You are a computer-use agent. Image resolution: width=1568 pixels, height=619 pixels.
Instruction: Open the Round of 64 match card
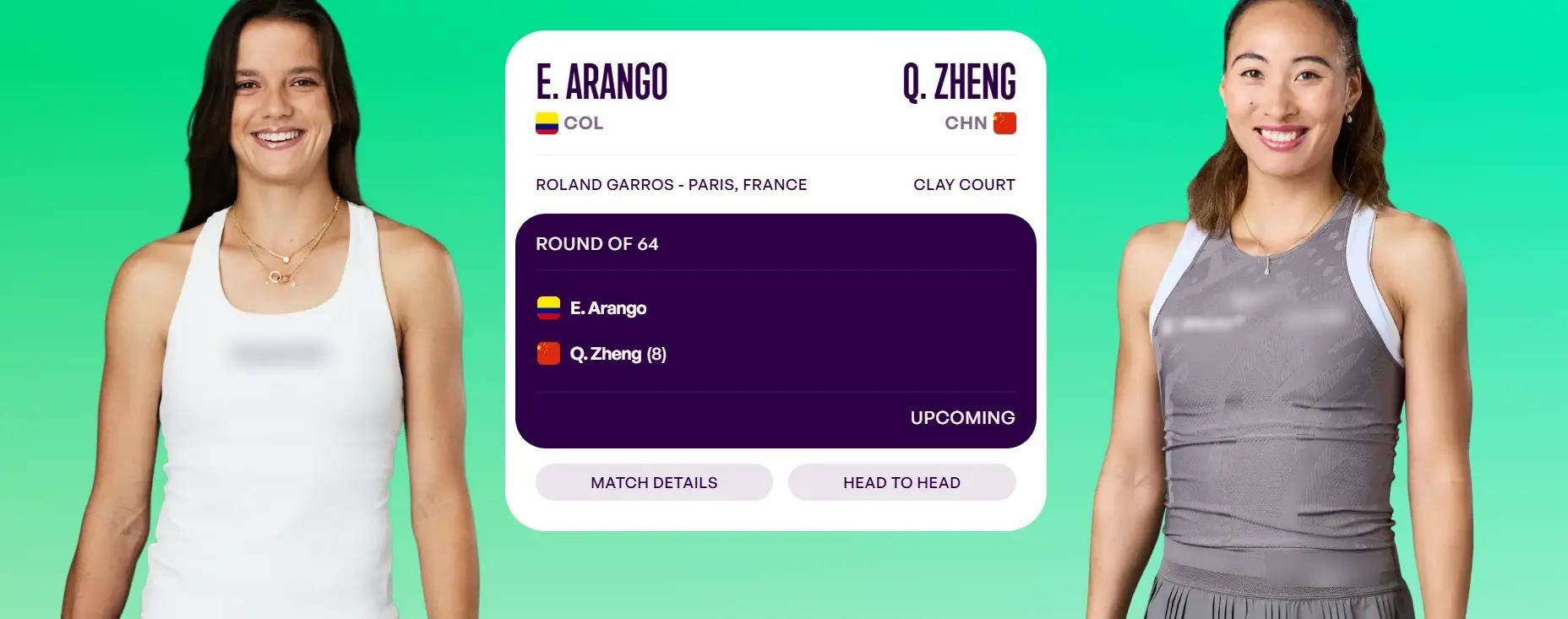[x=775, y=330]
